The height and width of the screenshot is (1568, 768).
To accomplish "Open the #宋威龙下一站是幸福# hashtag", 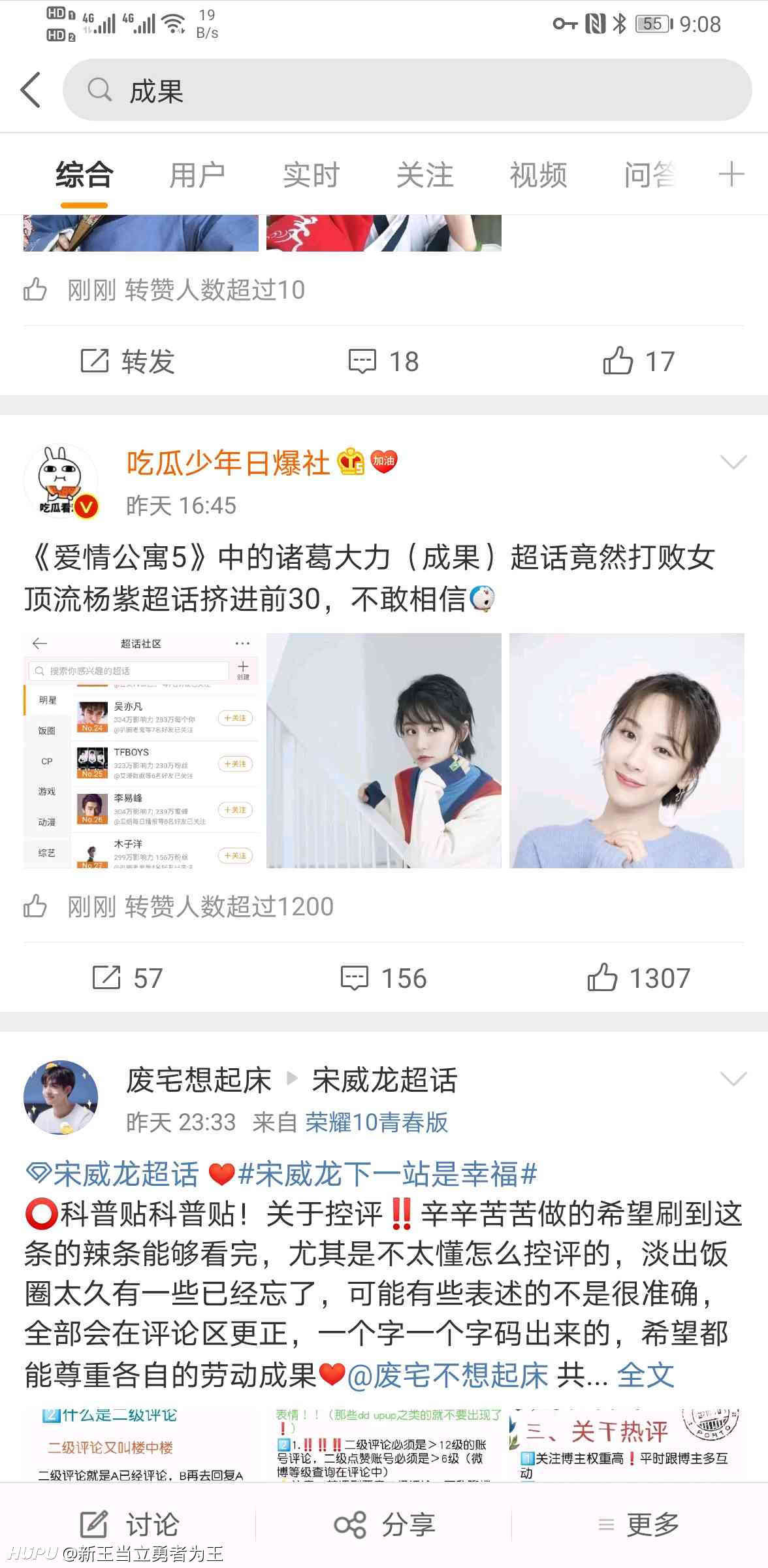I will coord(388,1174).
